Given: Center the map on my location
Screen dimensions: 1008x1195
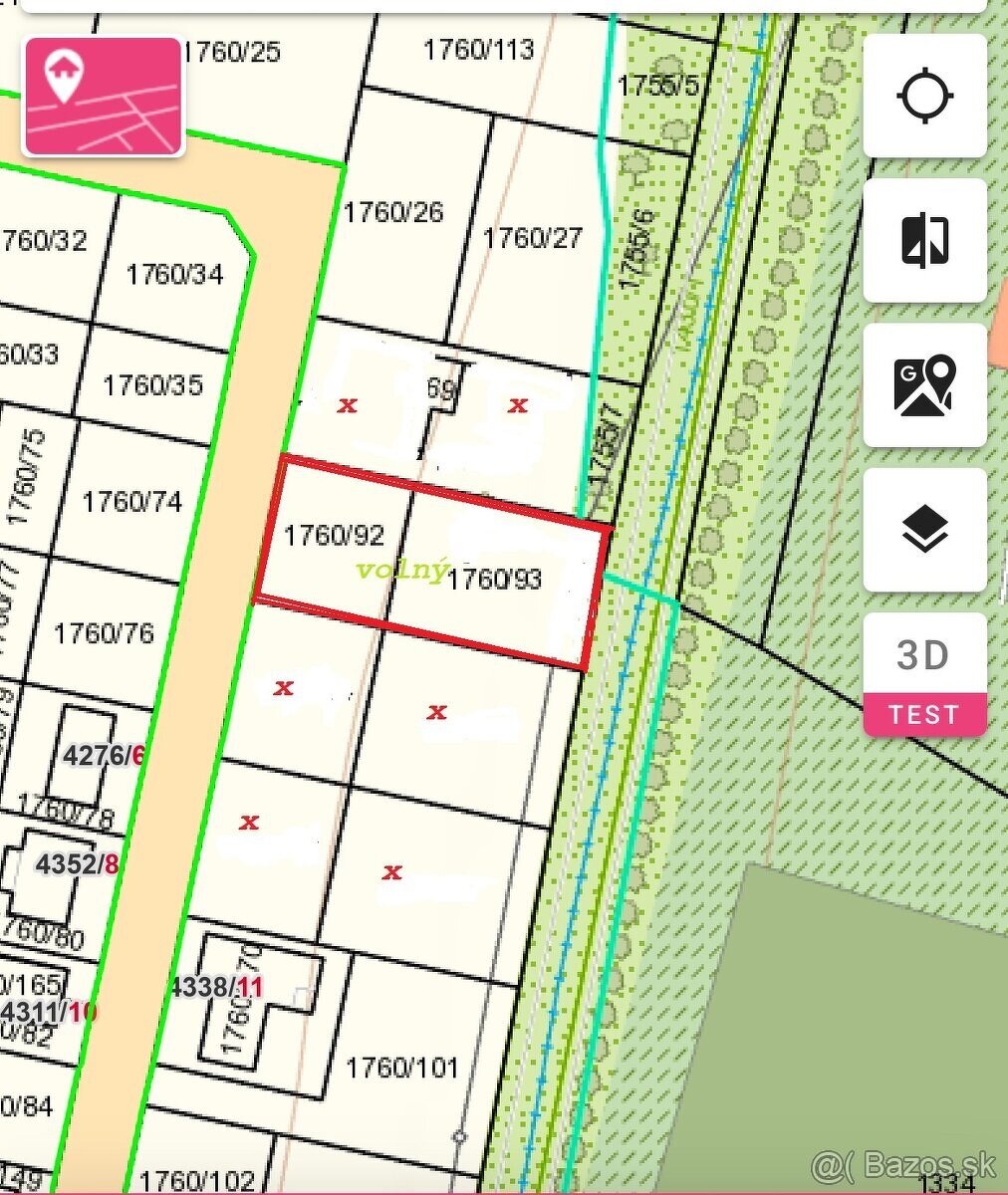Looking at the screenshot, I should point(924,97).
